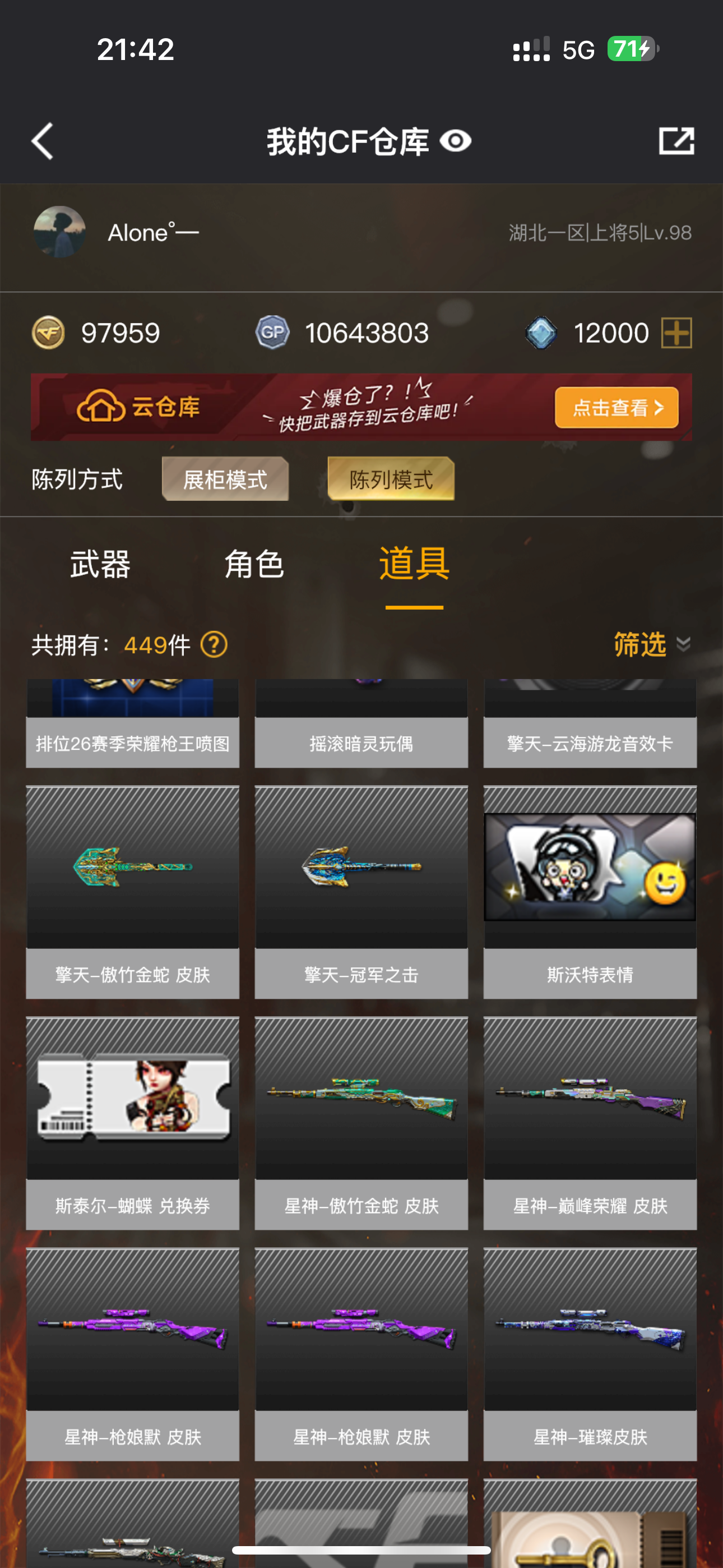Open item 星神-璀璨皮肤
The image size is (723, 1568).
590,1354
